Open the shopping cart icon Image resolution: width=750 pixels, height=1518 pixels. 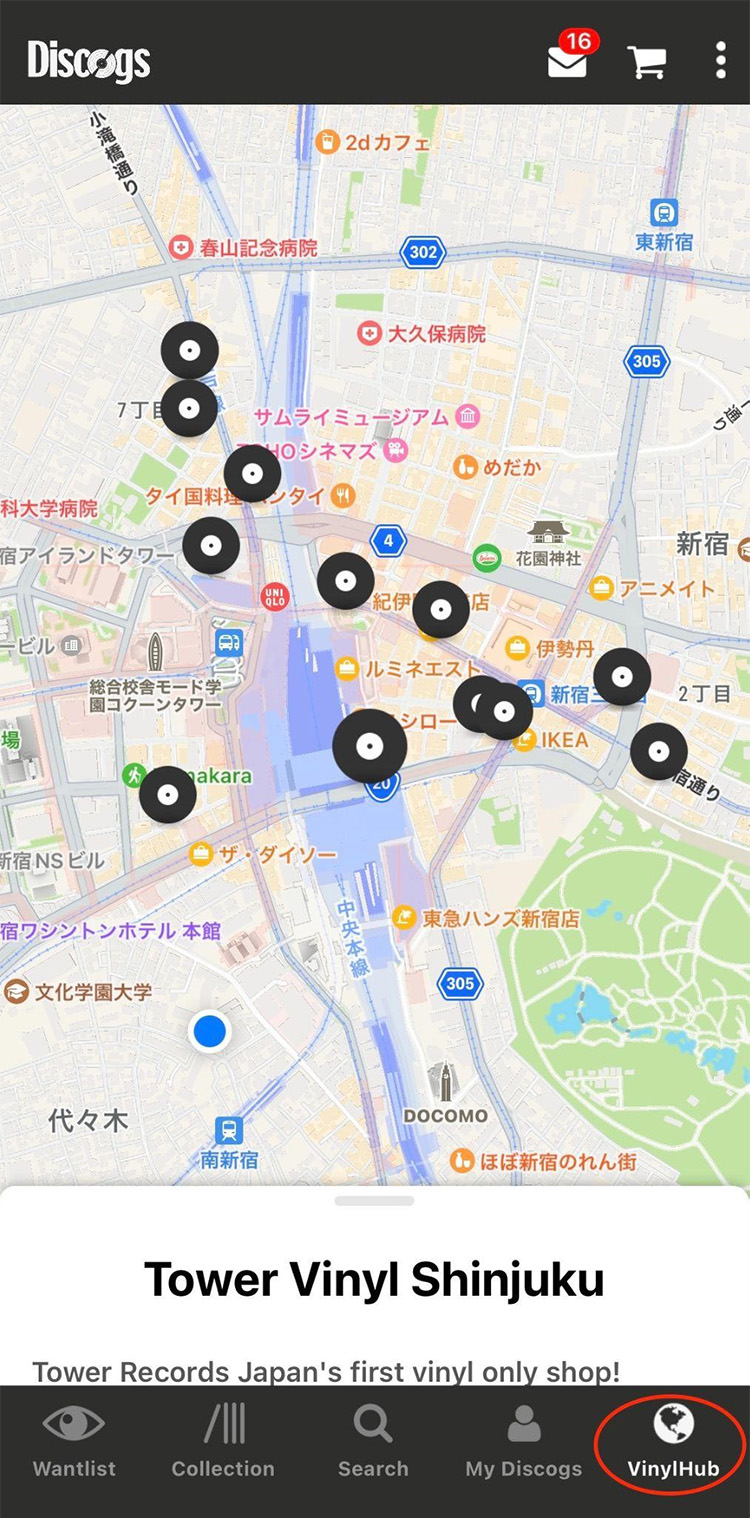(646, 61)
